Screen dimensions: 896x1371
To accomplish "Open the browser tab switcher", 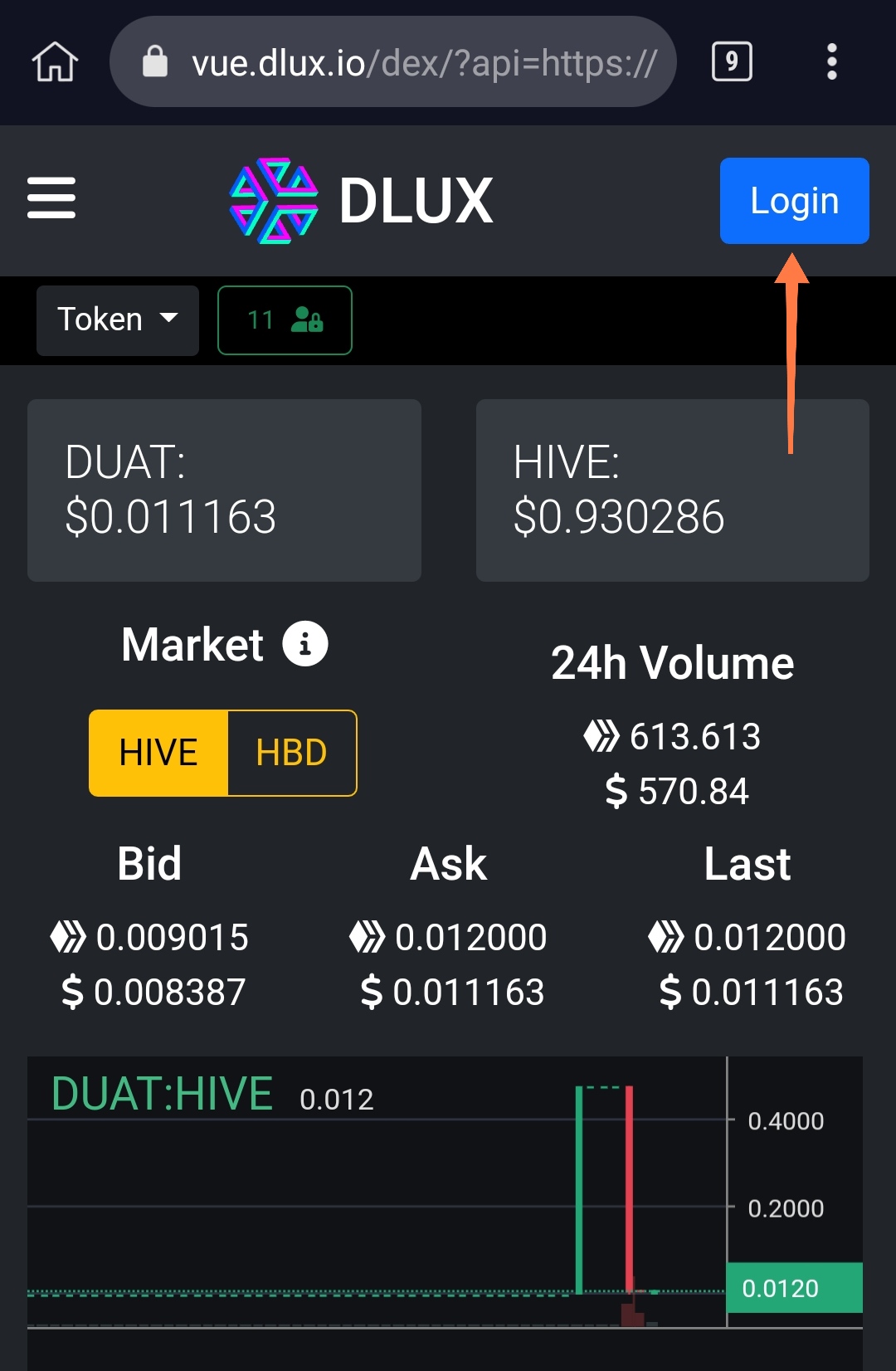I will (732, 62).
